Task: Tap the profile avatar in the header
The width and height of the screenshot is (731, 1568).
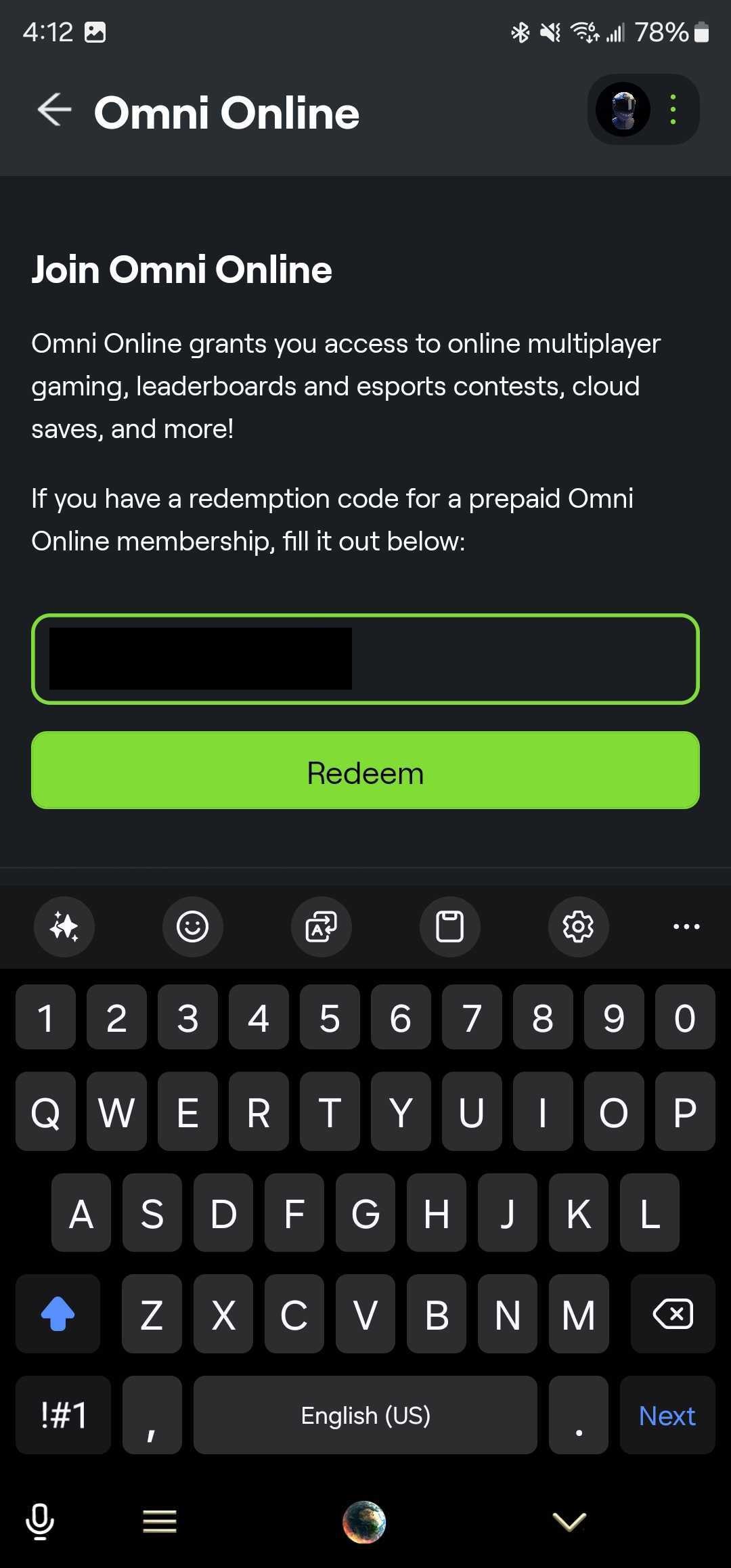Action: coord(623,110)
